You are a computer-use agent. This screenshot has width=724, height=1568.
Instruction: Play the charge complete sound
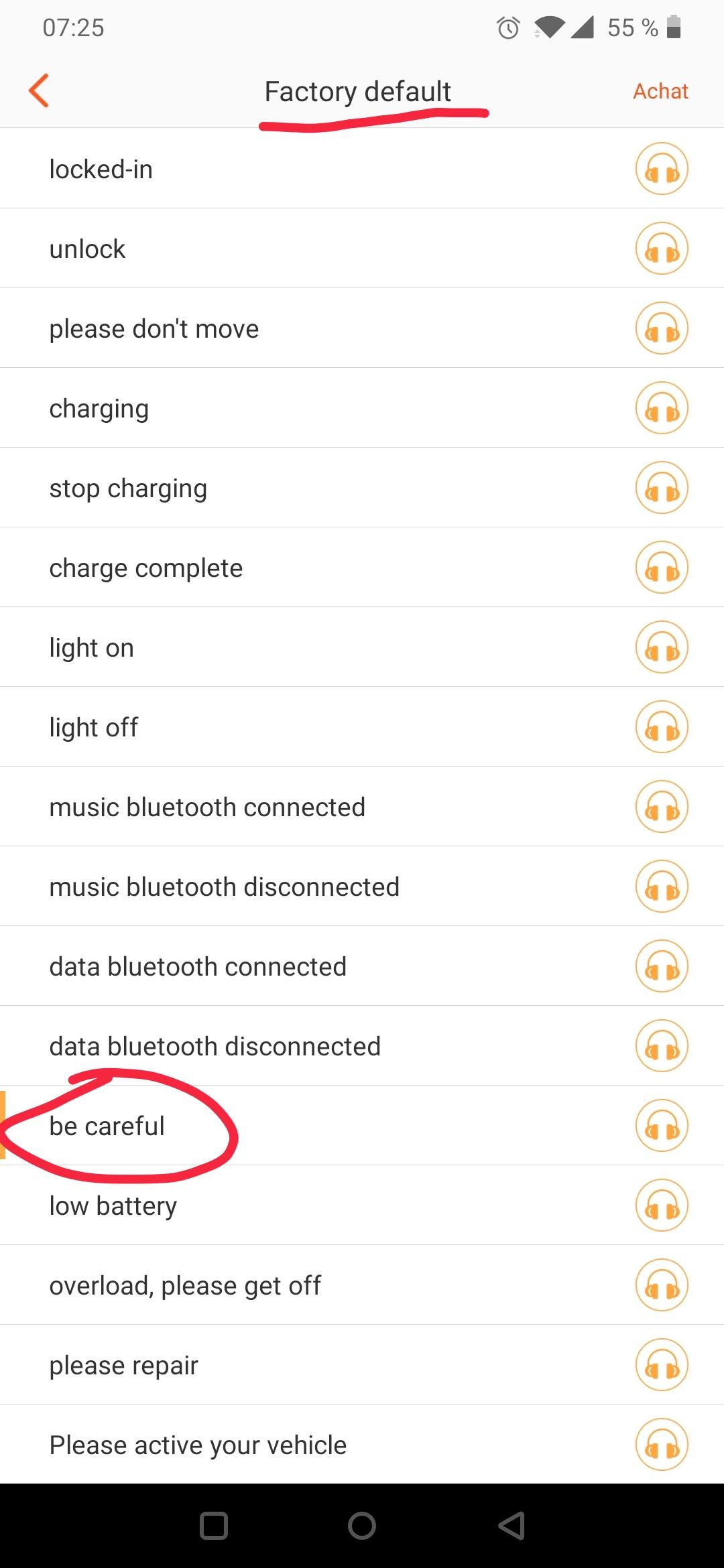coord(662,568)
